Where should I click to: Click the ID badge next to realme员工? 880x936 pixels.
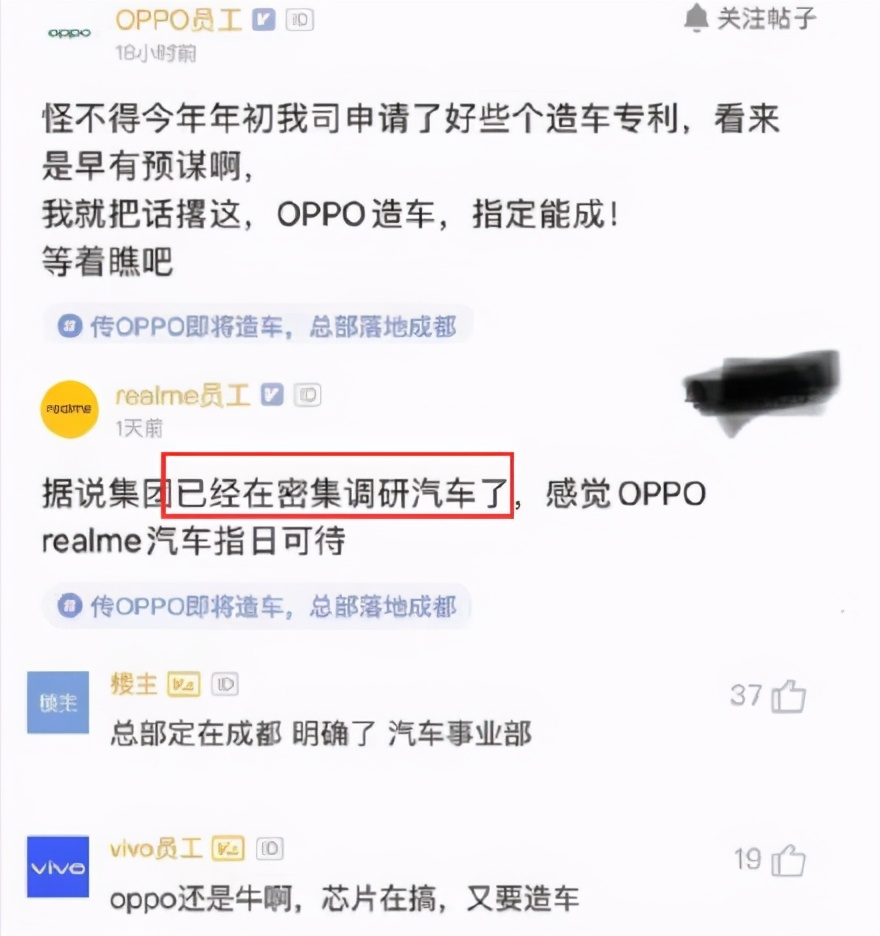[309, 394]
